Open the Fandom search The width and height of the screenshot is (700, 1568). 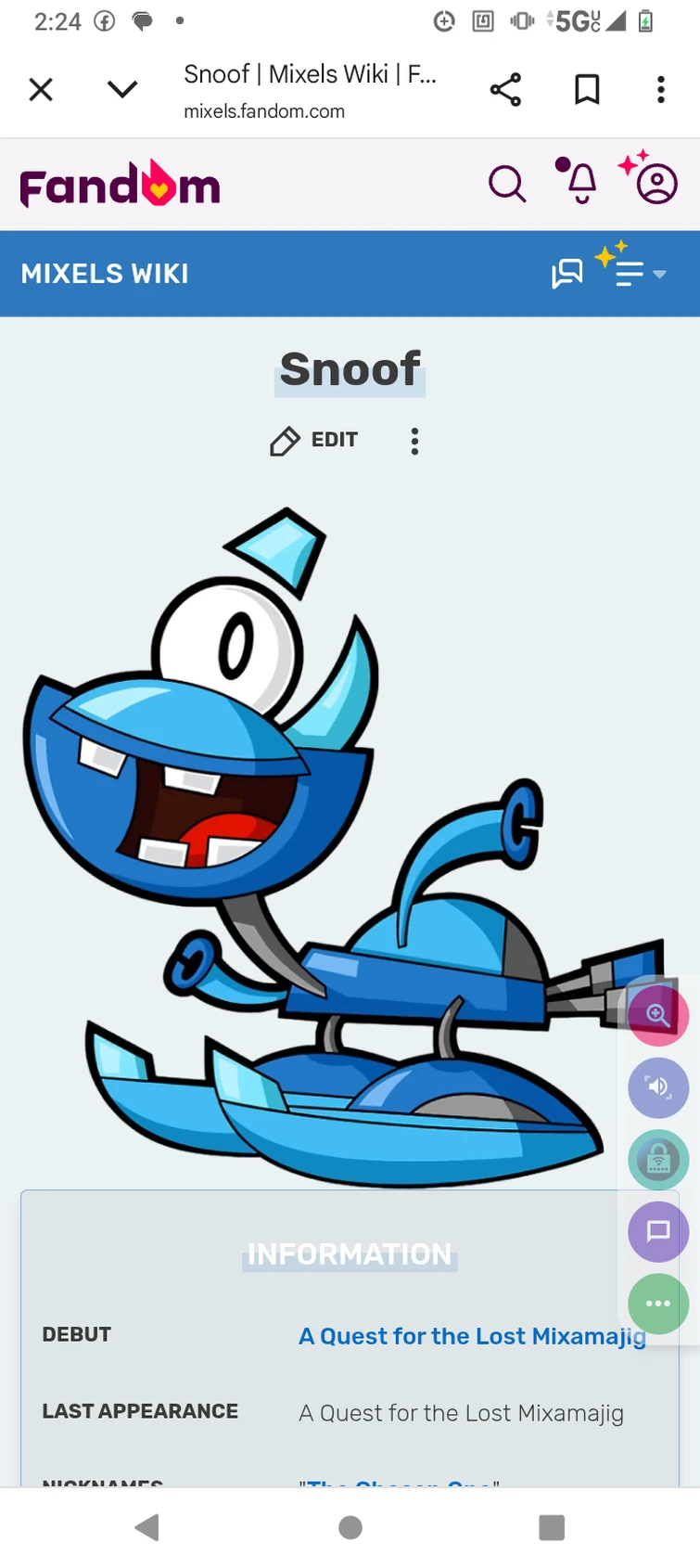[x=507, y=184]
